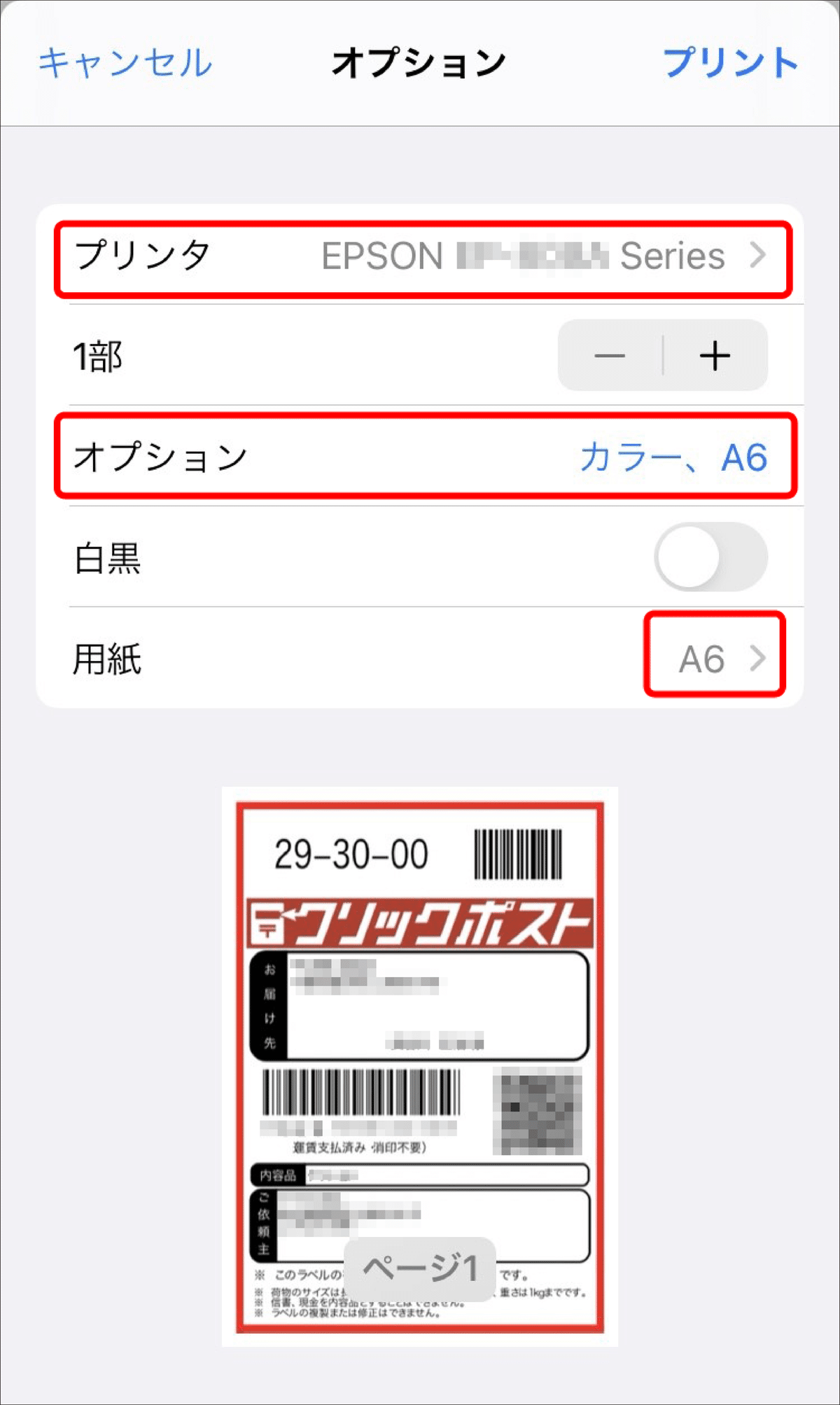Tap the オプション title at top

click(x=419, y=60)
